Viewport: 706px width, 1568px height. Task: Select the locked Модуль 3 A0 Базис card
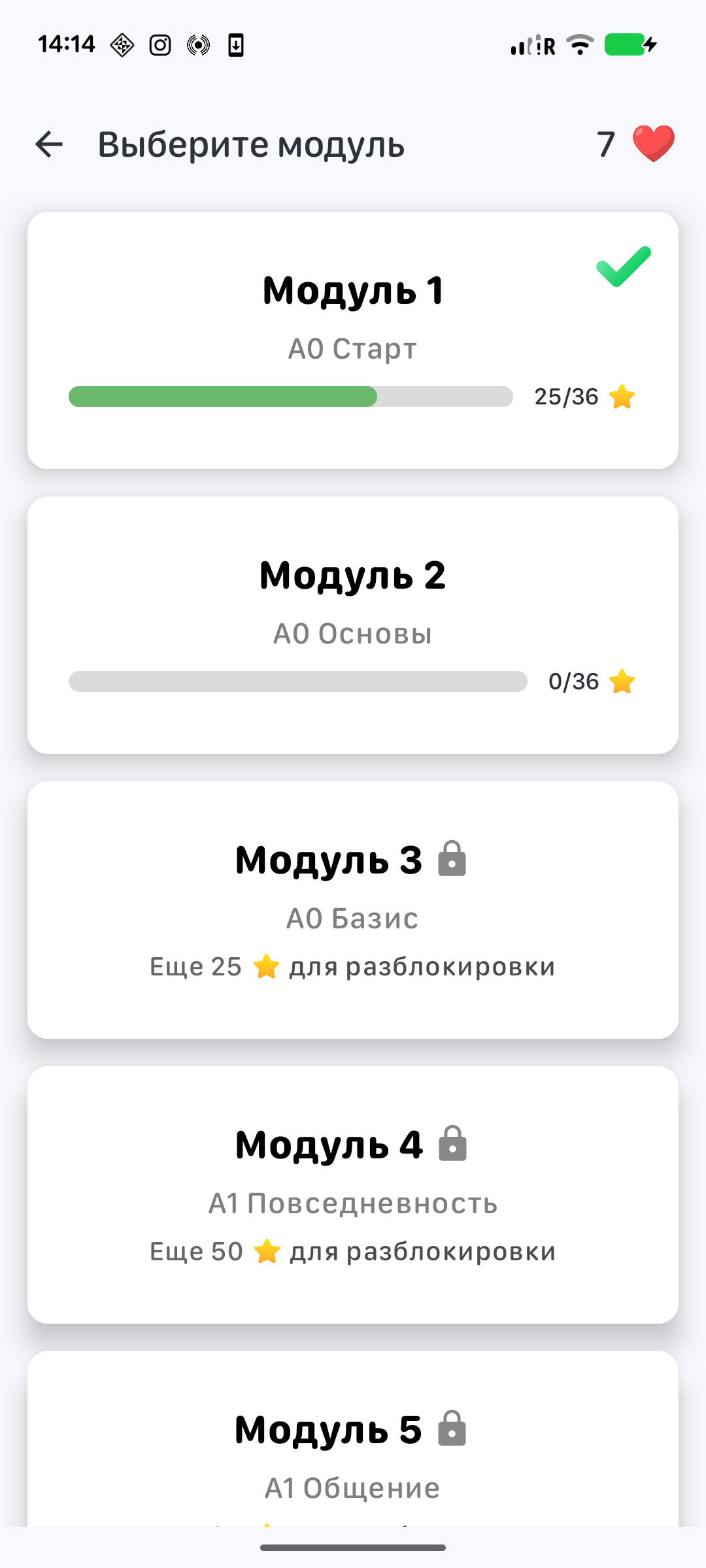click(x=353, y=908)
